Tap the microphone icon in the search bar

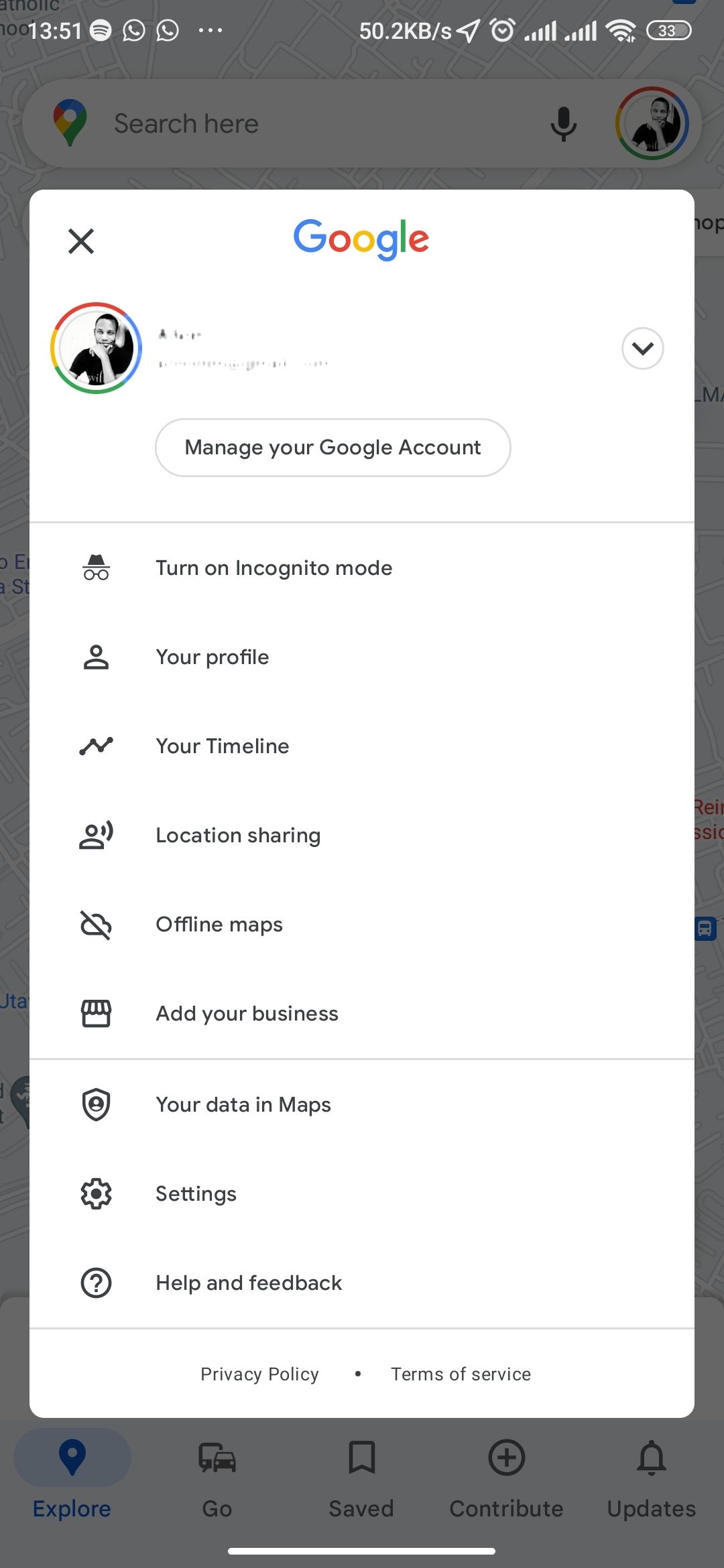(x=564, y=123)
